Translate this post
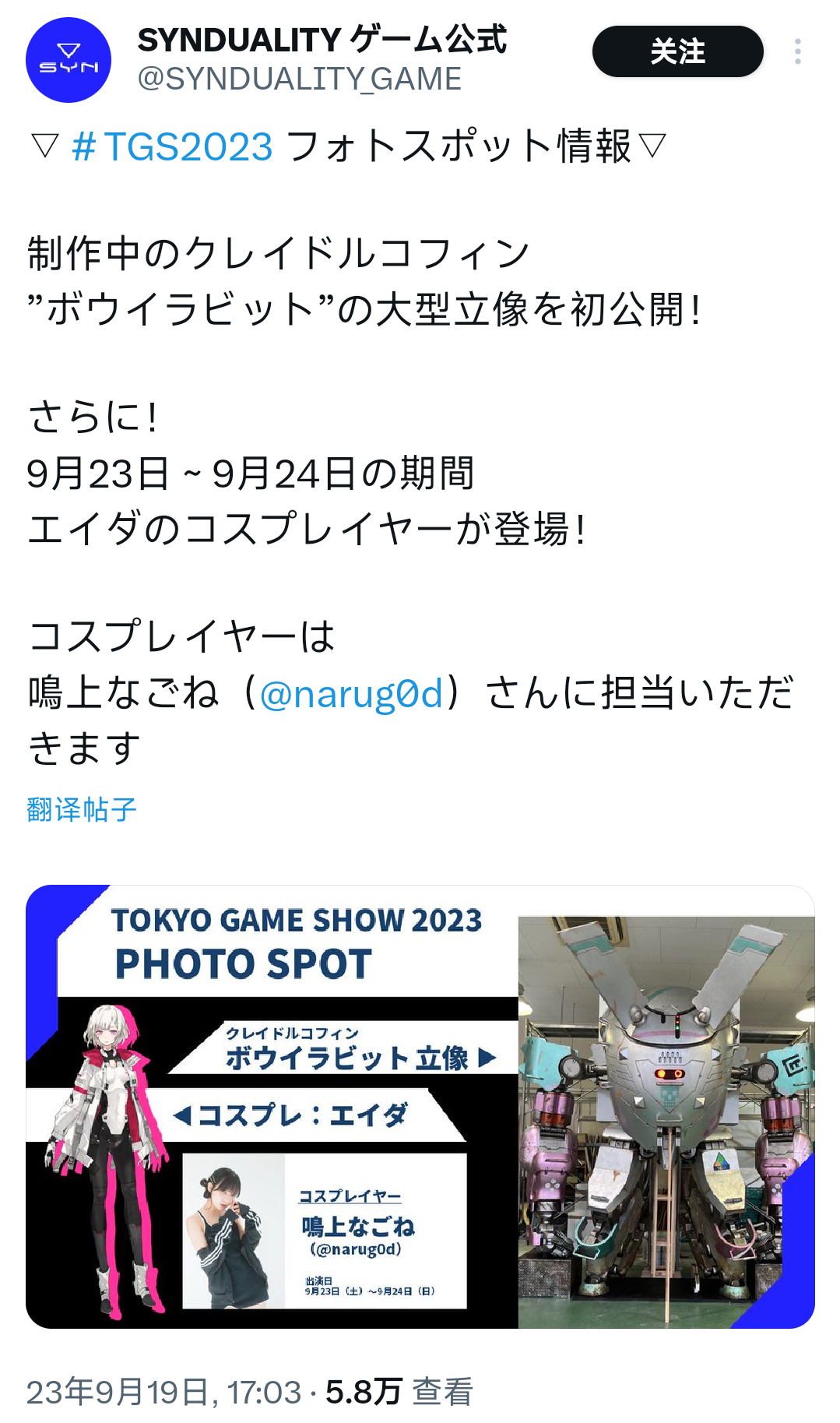This screenshot has height=1423, width=840. tap(82, 809)
